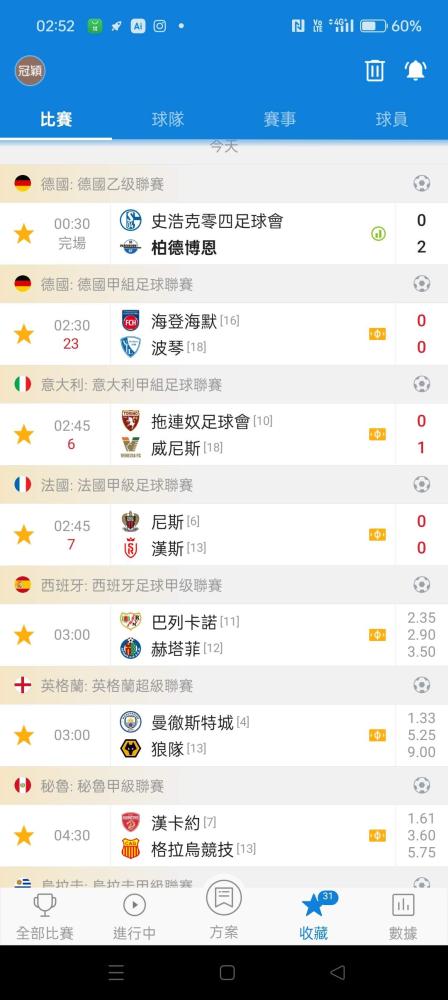
Task: Remove star from 漢卡約 vs 格拉烏競技
Action: pos(24,835)
